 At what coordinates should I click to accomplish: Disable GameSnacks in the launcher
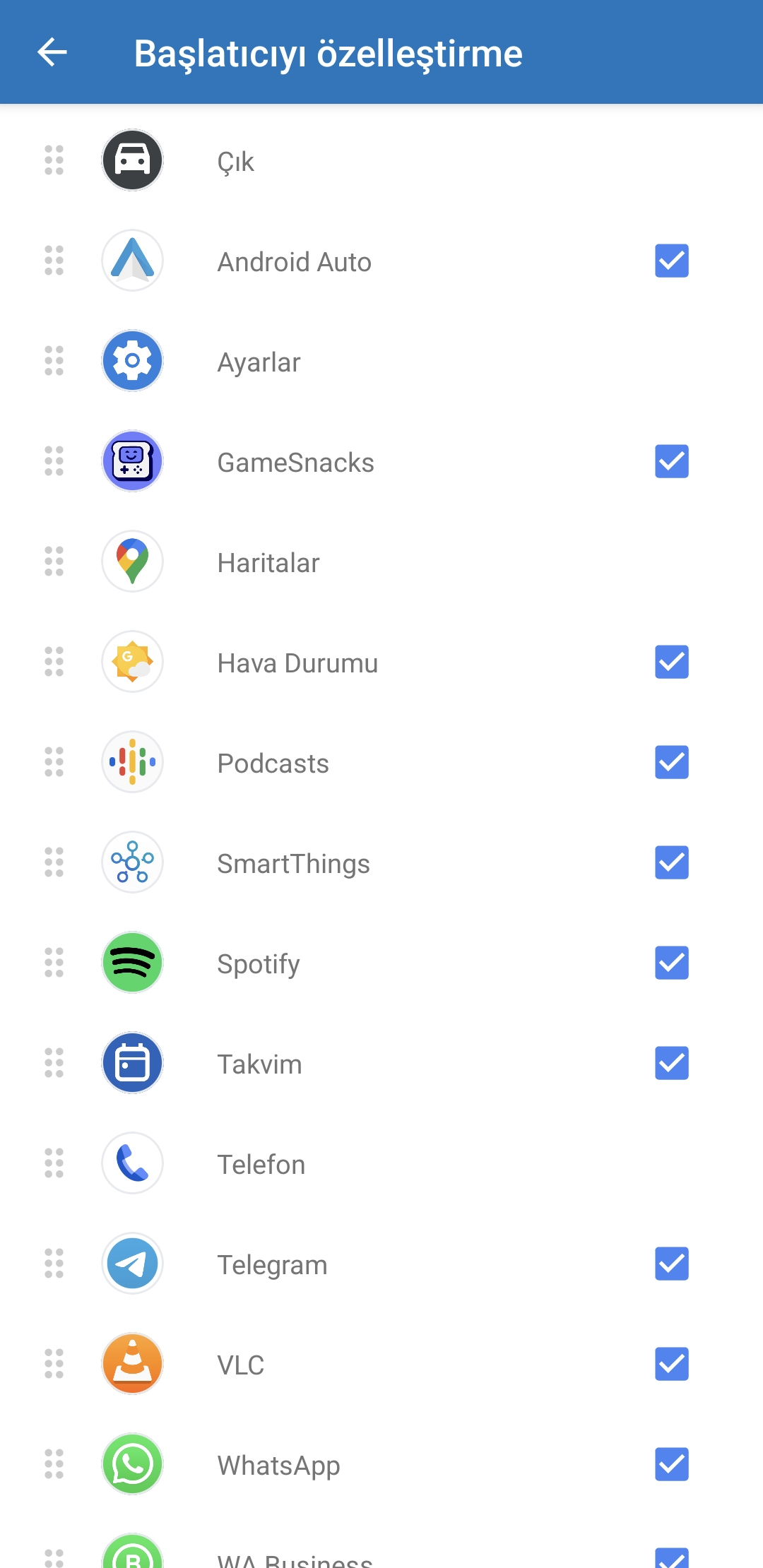click(672, 462)
